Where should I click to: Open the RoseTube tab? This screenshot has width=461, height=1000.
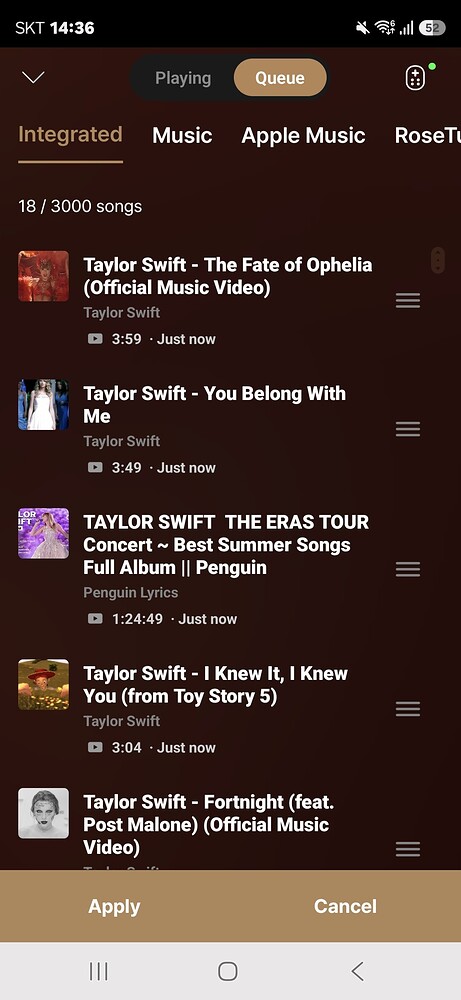tap(427, 135)
